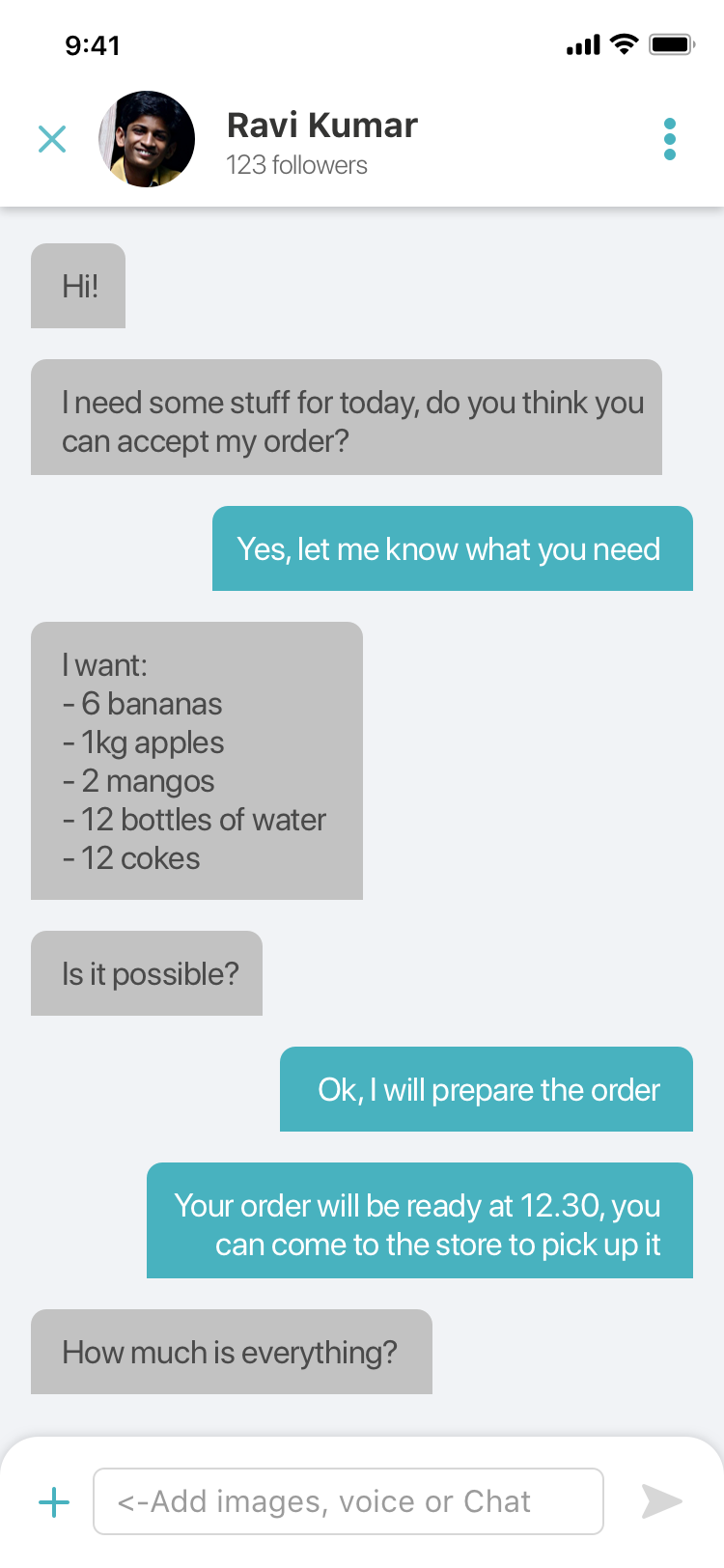724x1568 pixels.
Task: Open the three-dot overflow menu
Action: [x=670, y=139]
